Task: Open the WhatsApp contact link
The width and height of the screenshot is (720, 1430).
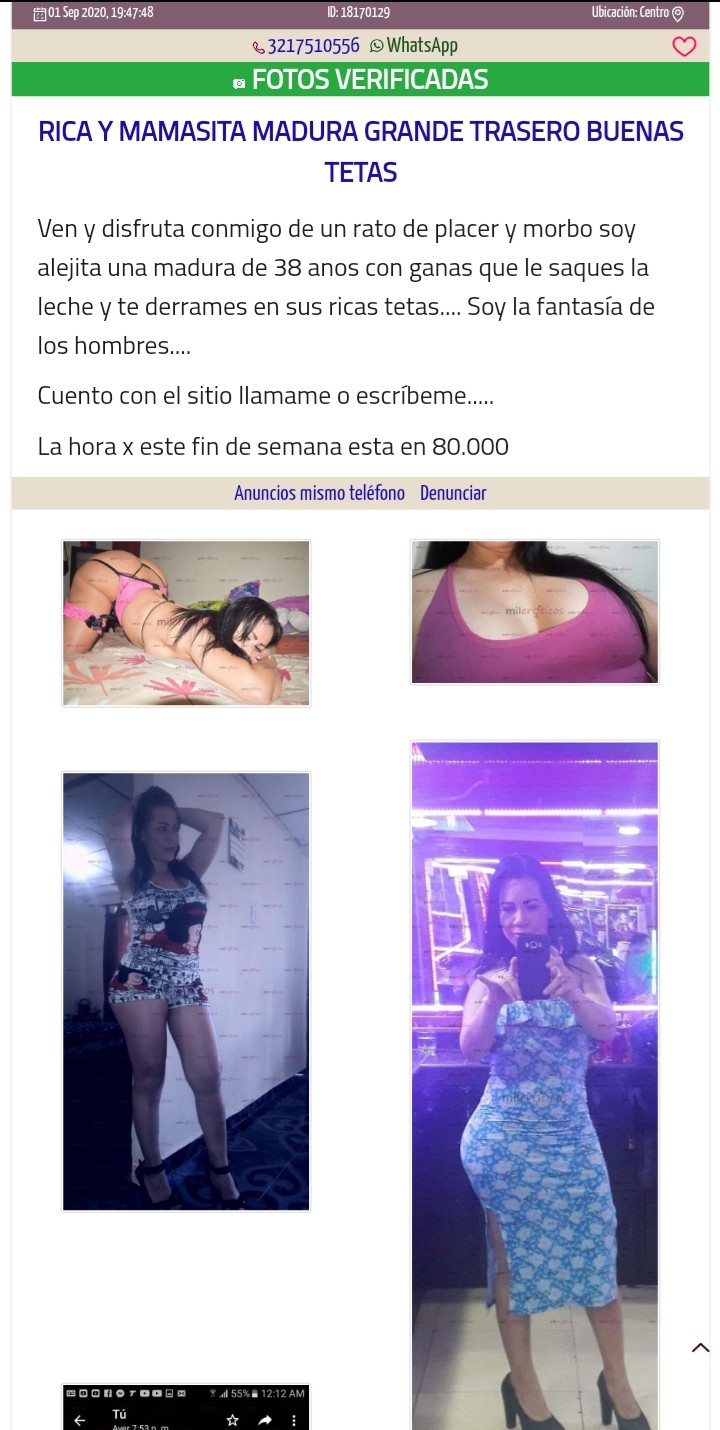Action: 414,46
